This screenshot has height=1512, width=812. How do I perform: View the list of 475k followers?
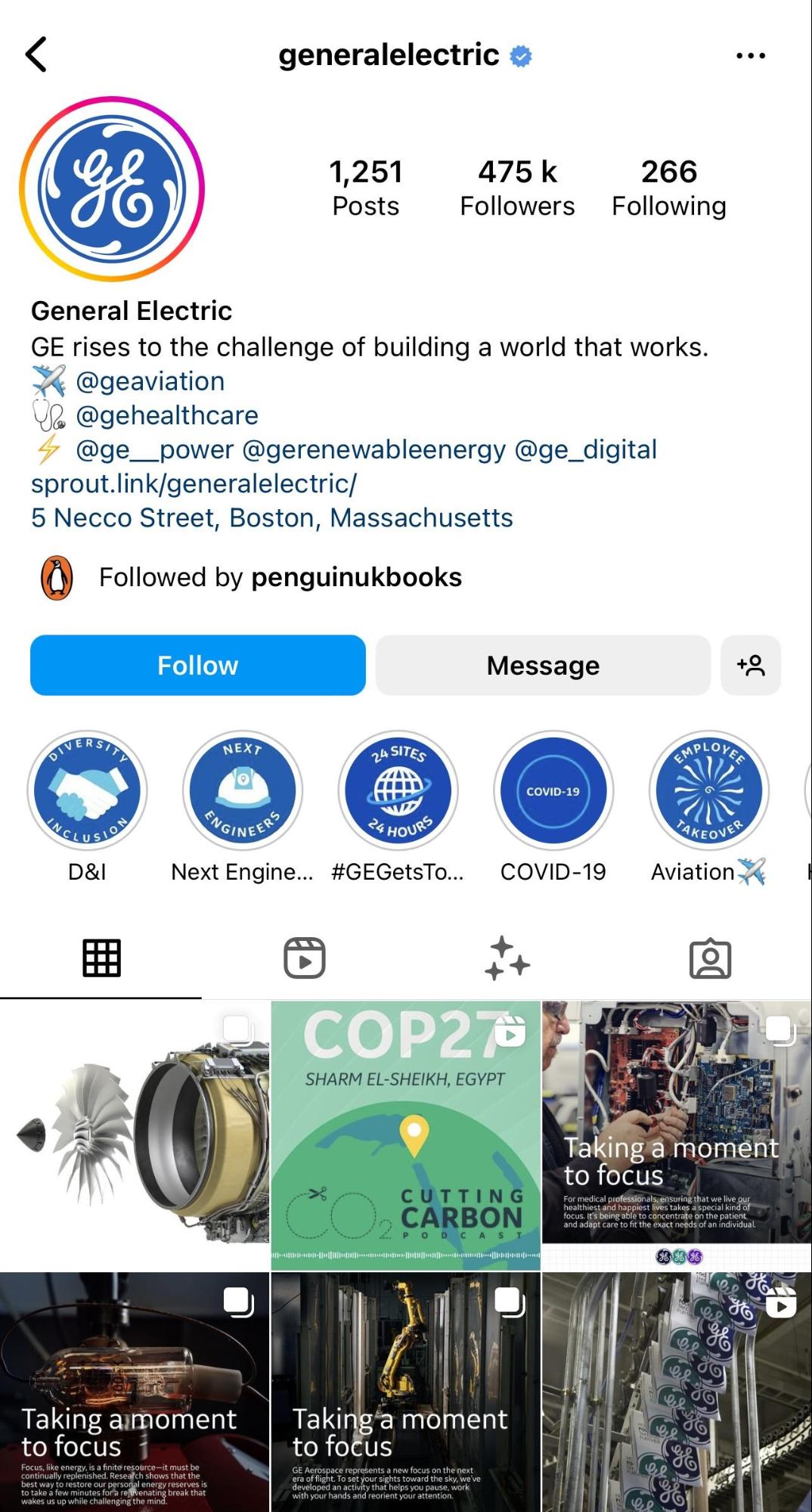pyautogui.click(x=517, y=188)
